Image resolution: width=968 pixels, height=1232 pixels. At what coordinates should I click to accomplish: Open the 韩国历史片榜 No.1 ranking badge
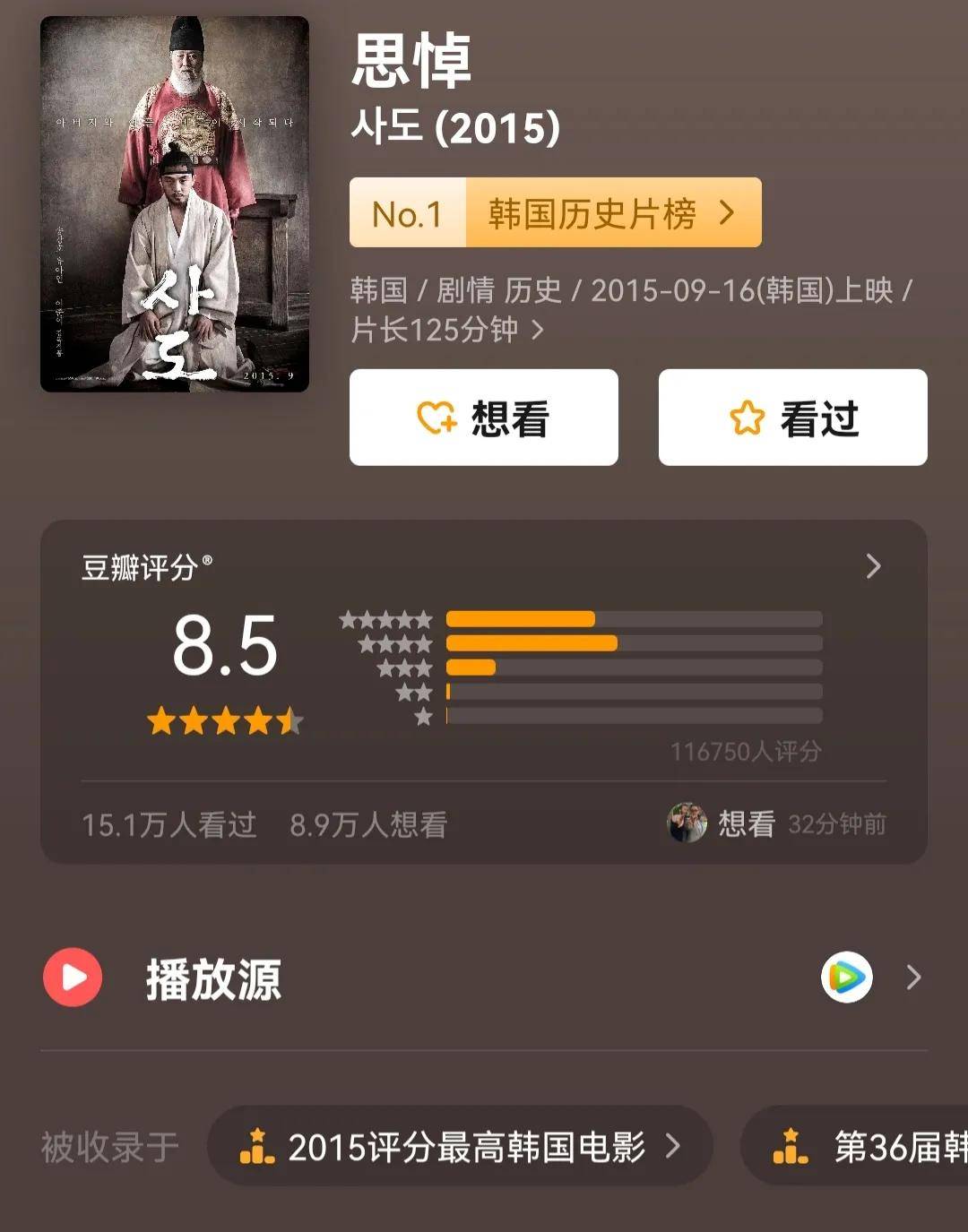point(556,212)
